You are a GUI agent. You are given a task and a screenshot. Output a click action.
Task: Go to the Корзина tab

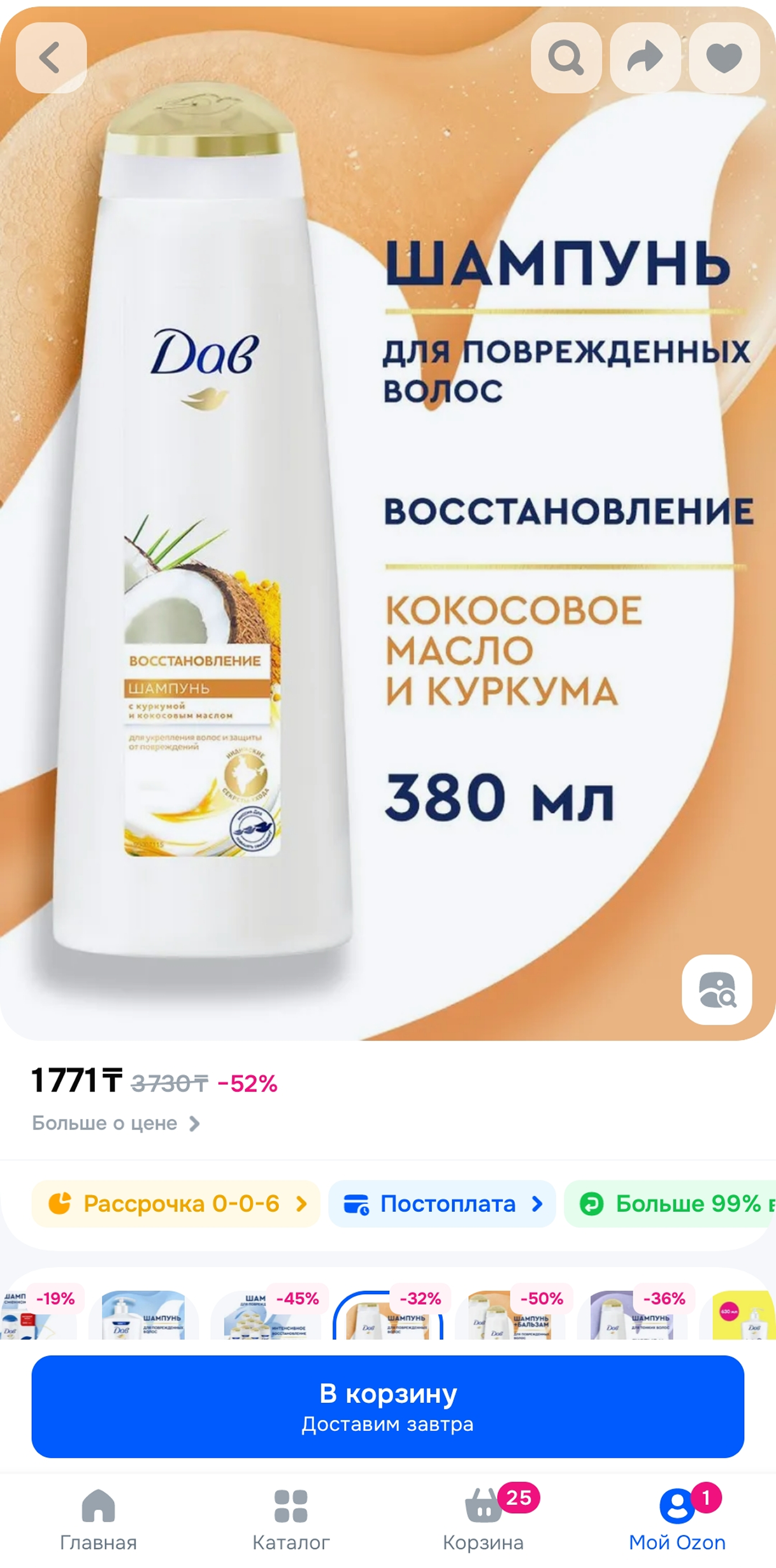484,1520
